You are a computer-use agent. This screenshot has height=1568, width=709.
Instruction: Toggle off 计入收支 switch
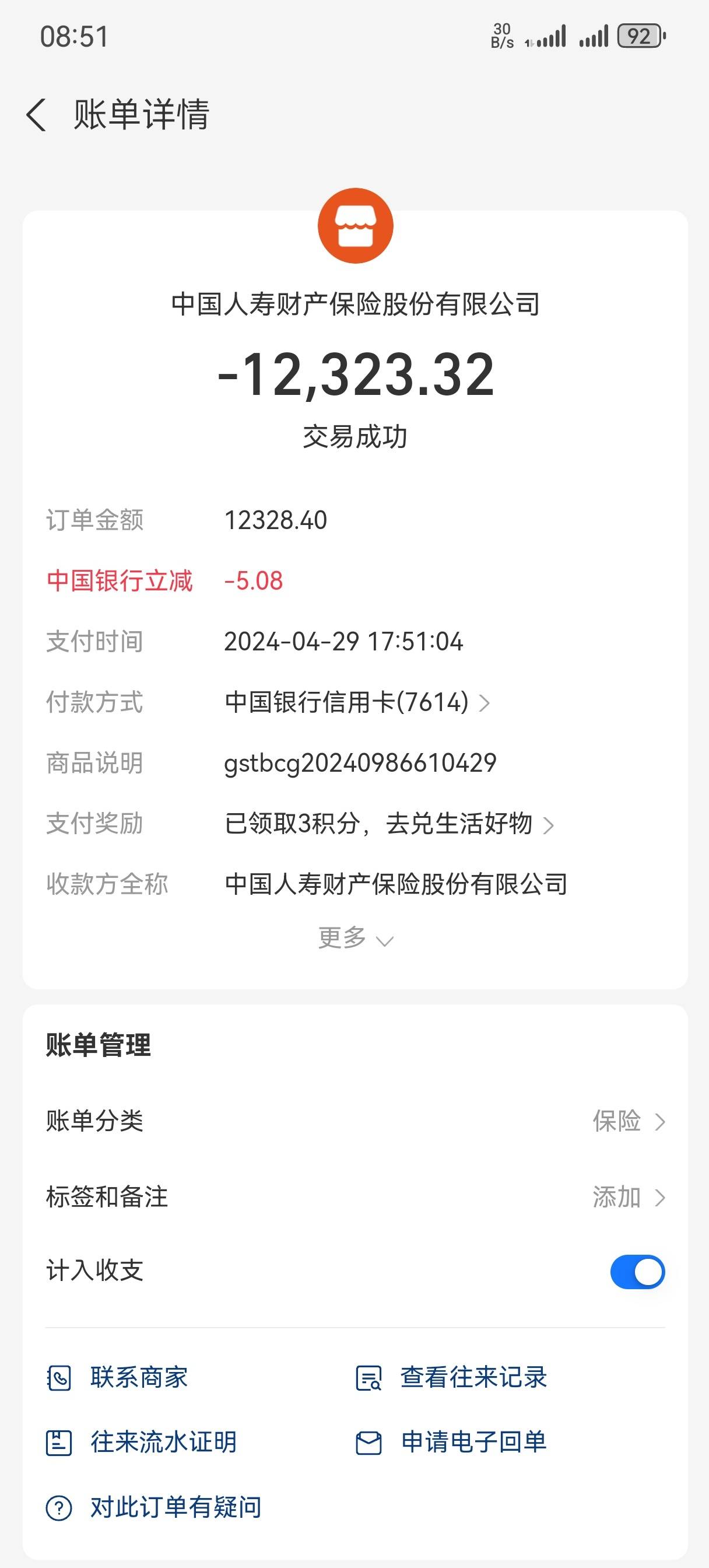point(637,1272)
